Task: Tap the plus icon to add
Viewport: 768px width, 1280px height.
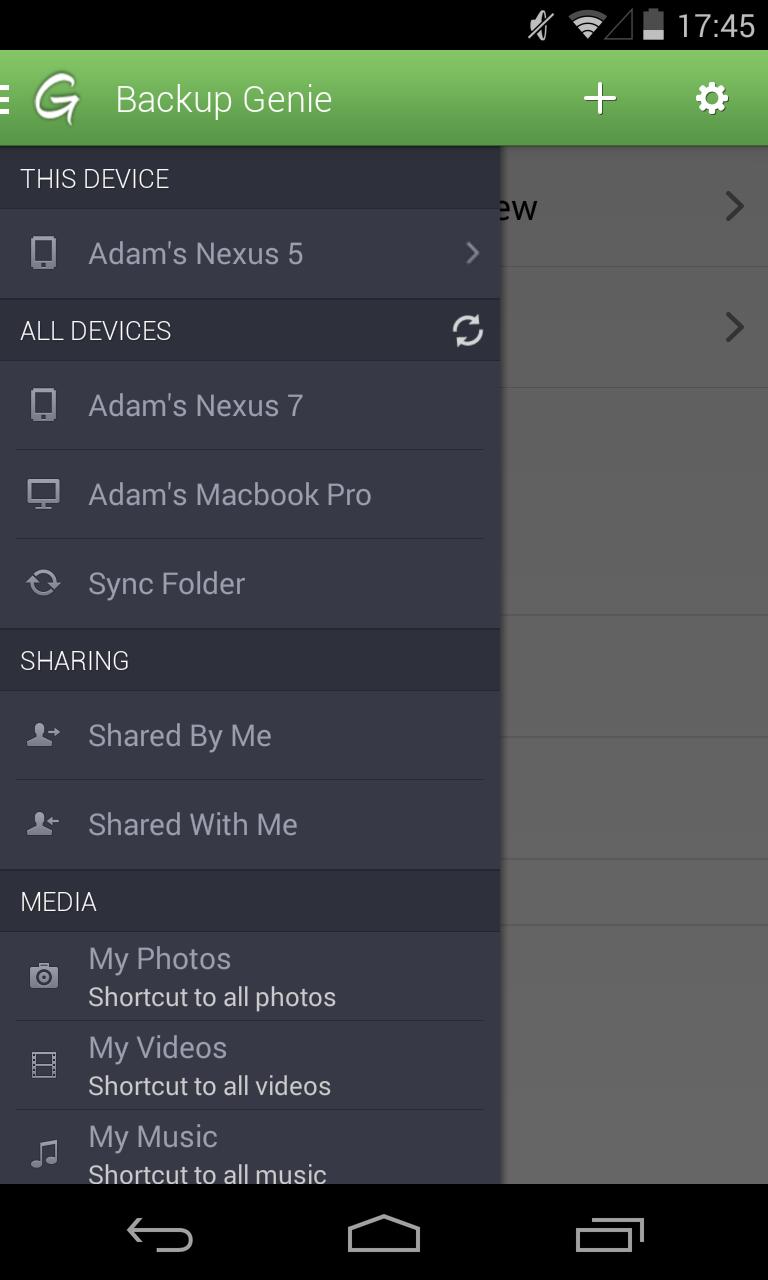Action: [599, 98]
